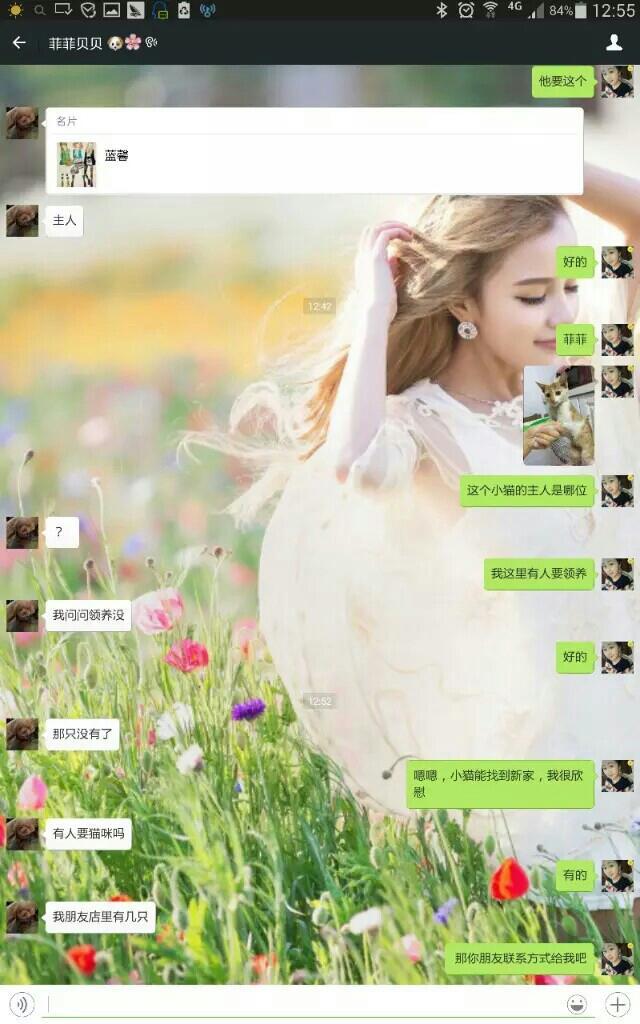View the sent cat photo

pos(559,415)
